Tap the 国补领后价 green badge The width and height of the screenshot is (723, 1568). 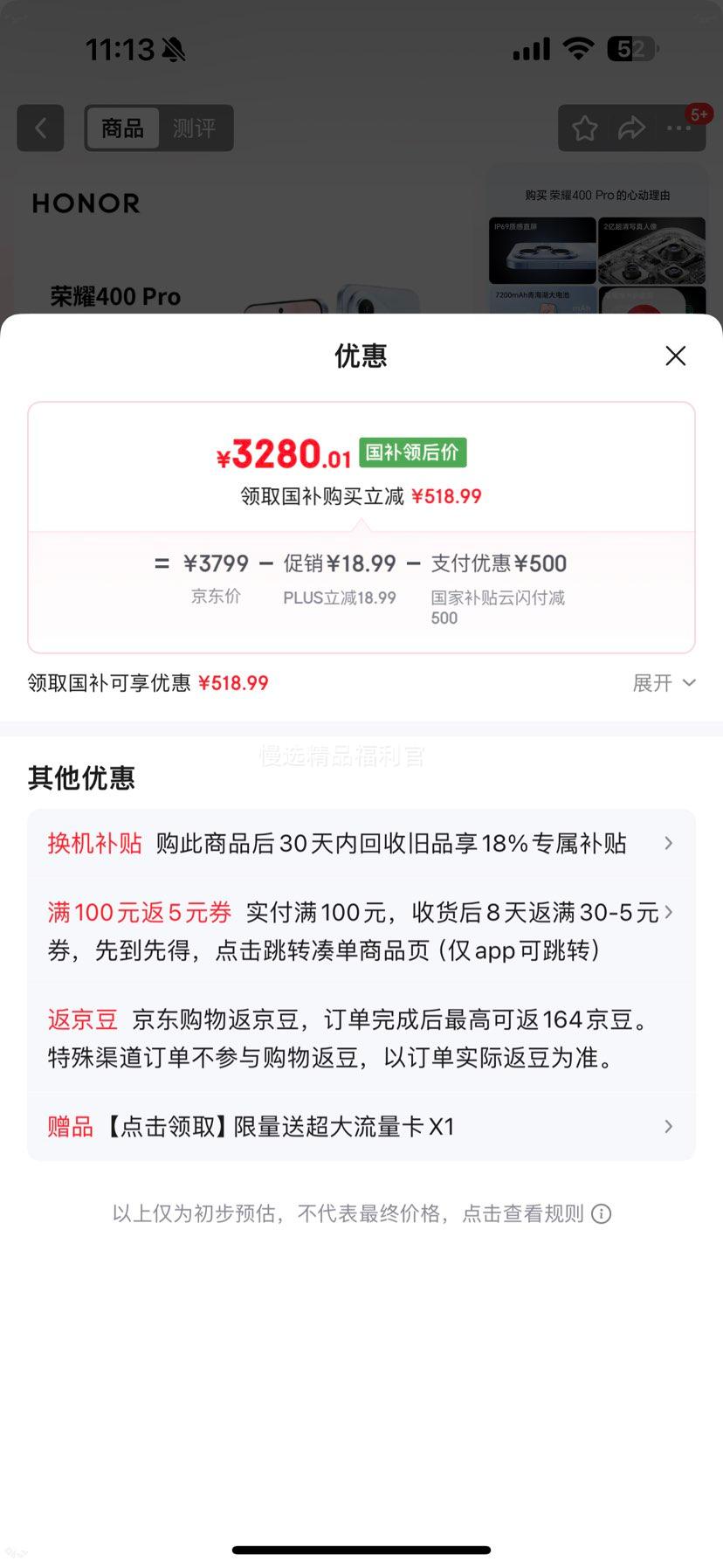(x=414, y=452)
